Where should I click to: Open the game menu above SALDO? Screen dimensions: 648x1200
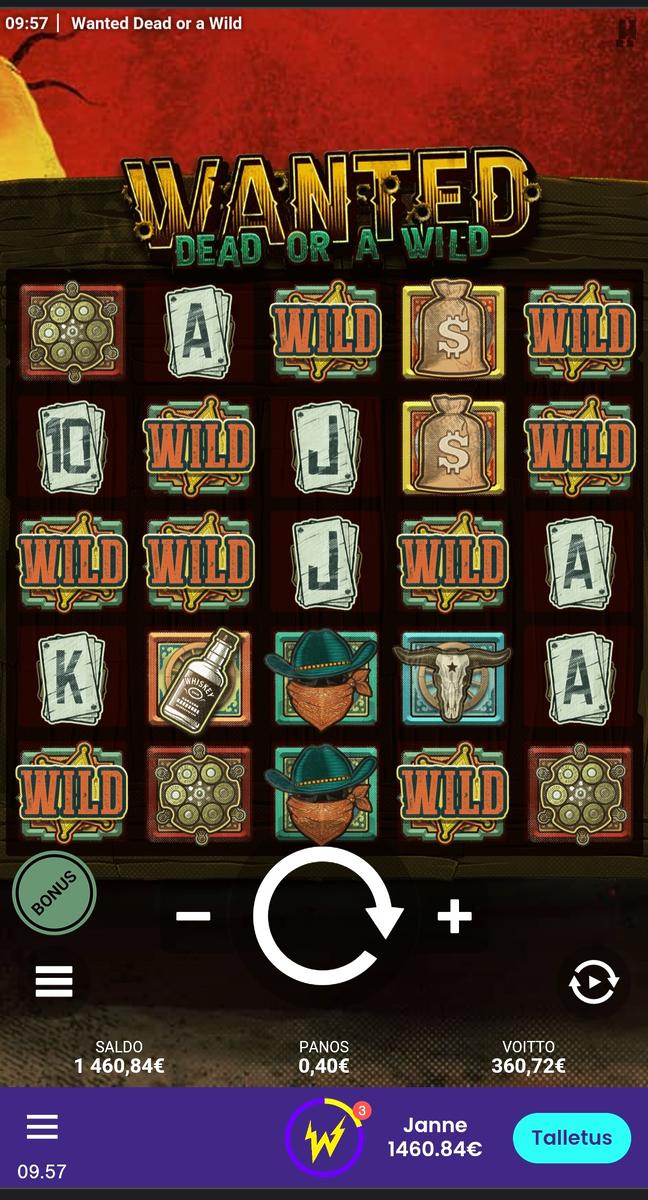coord(54,982)
